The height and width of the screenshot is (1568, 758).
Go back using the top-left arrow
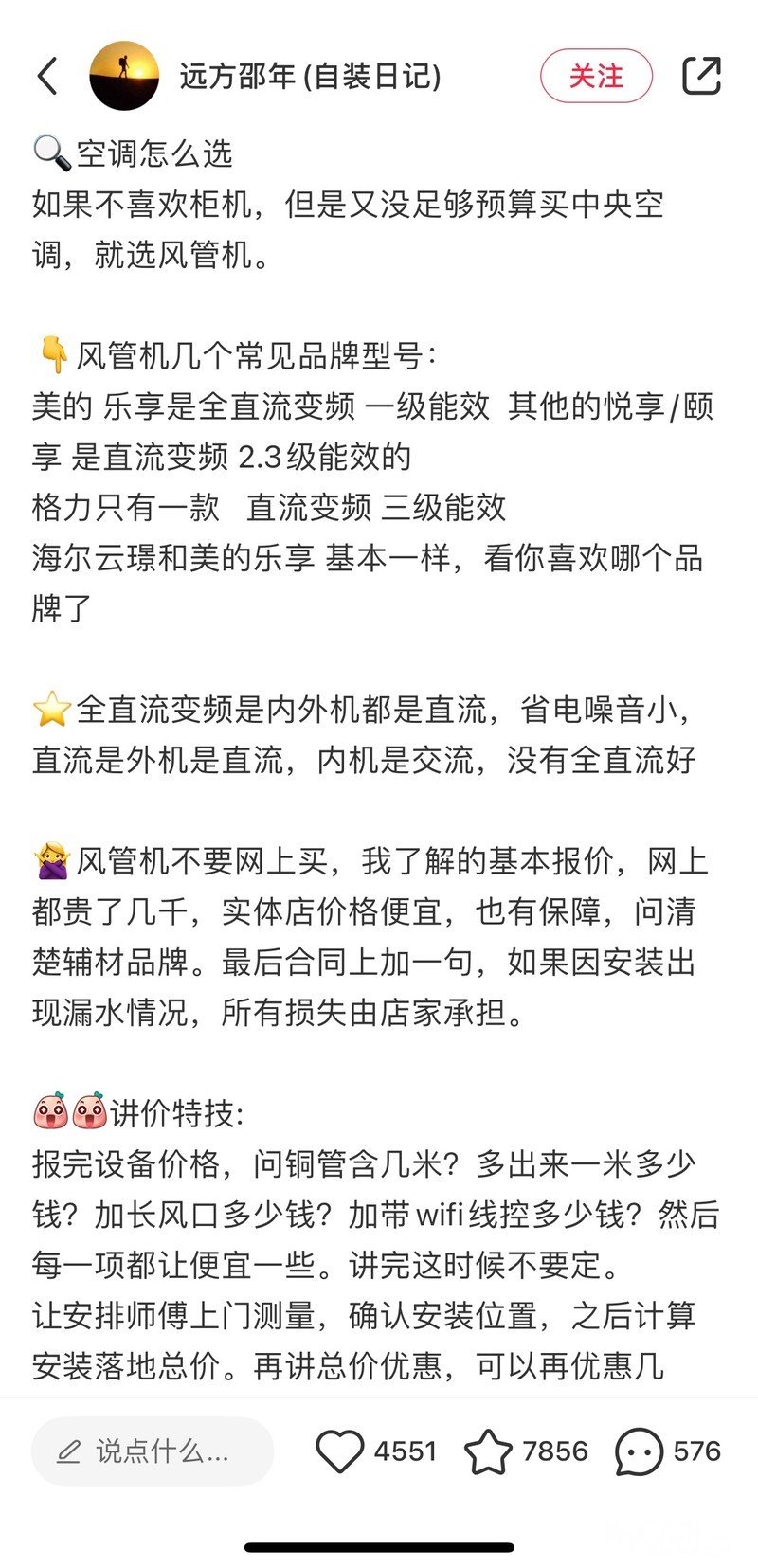tap(47, 76)
